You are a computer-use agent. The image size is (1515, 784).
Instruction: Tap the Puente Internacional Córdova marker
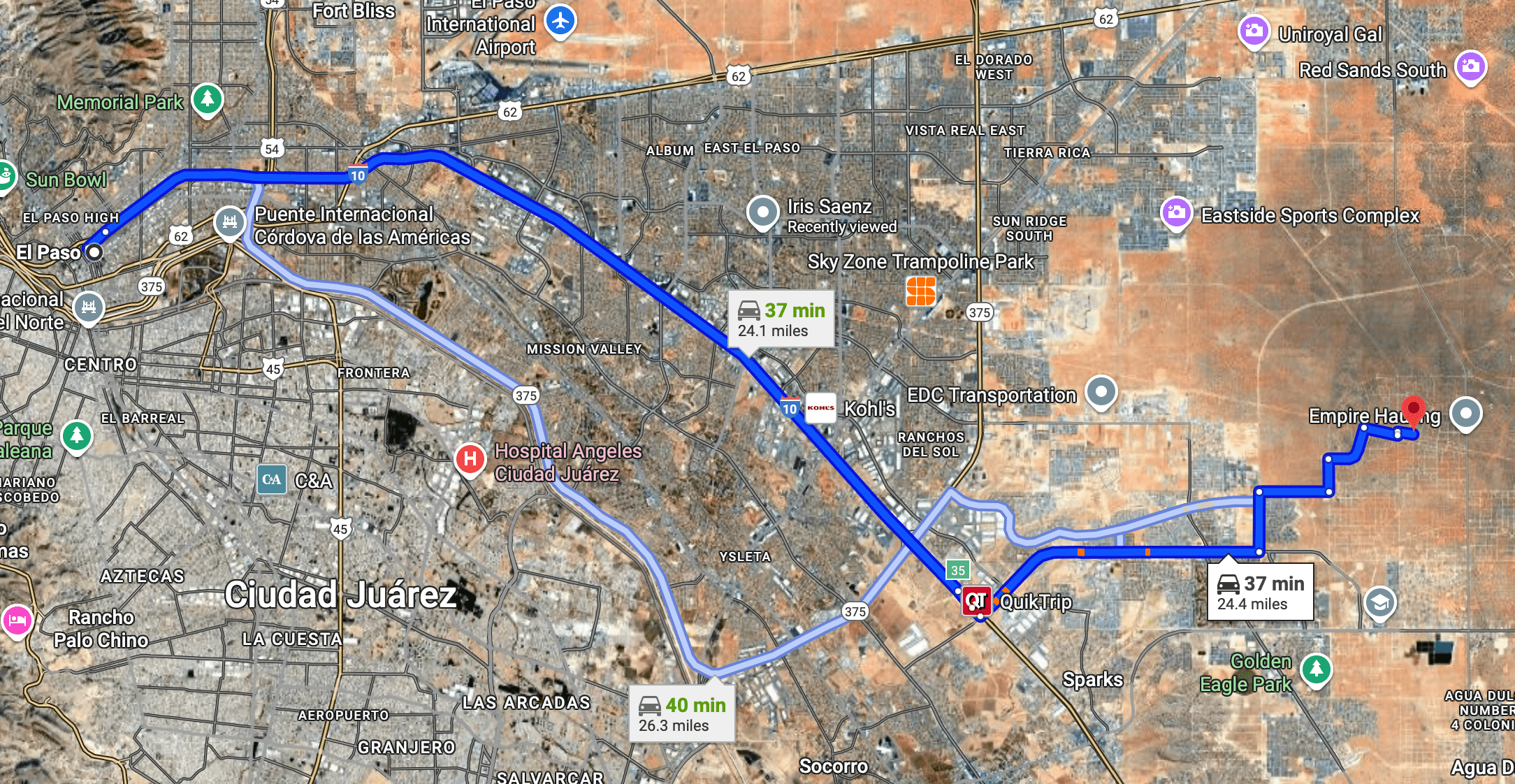(x=229, y=223)
